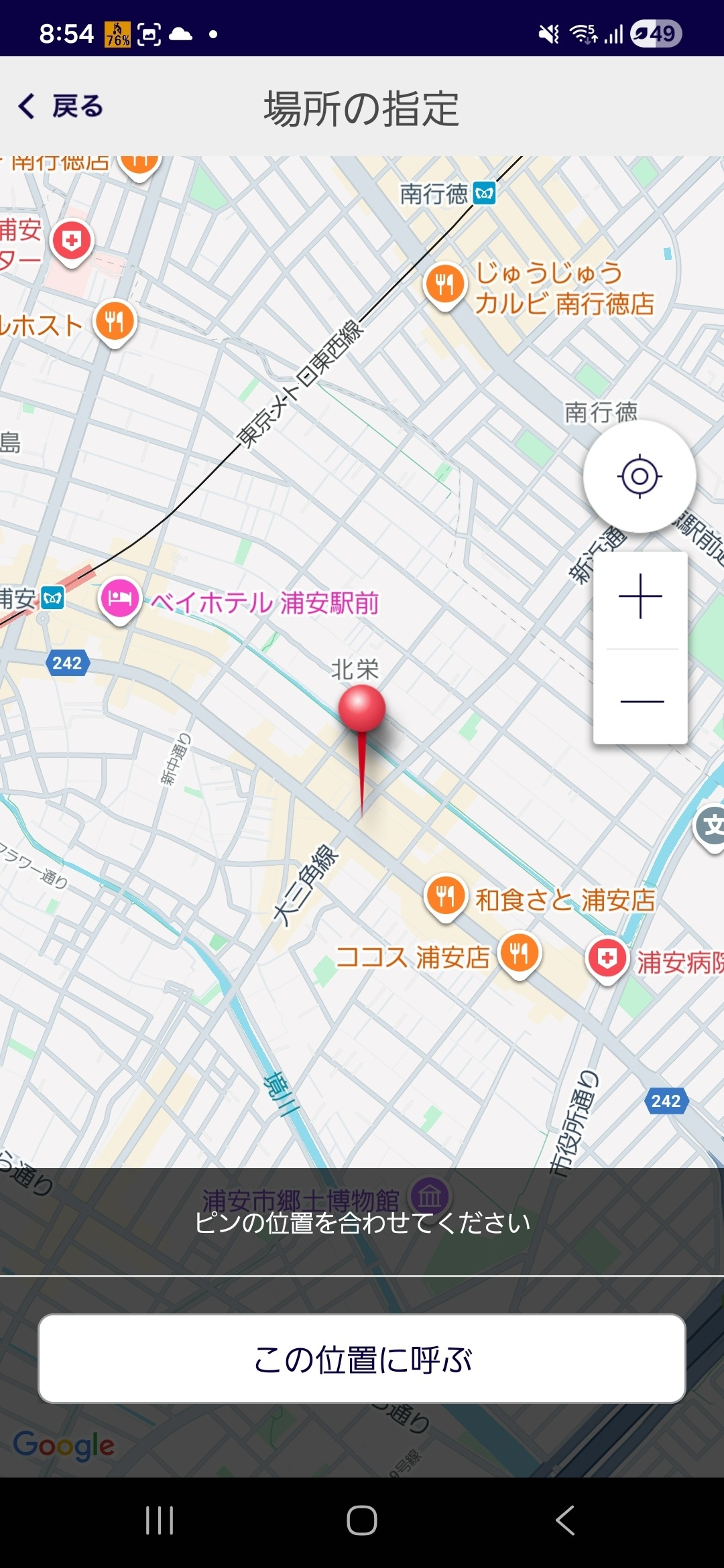Zoom out the map with minus button
Image resolution: width=724 pixels, height=1568 pixels.
point(642,702)
